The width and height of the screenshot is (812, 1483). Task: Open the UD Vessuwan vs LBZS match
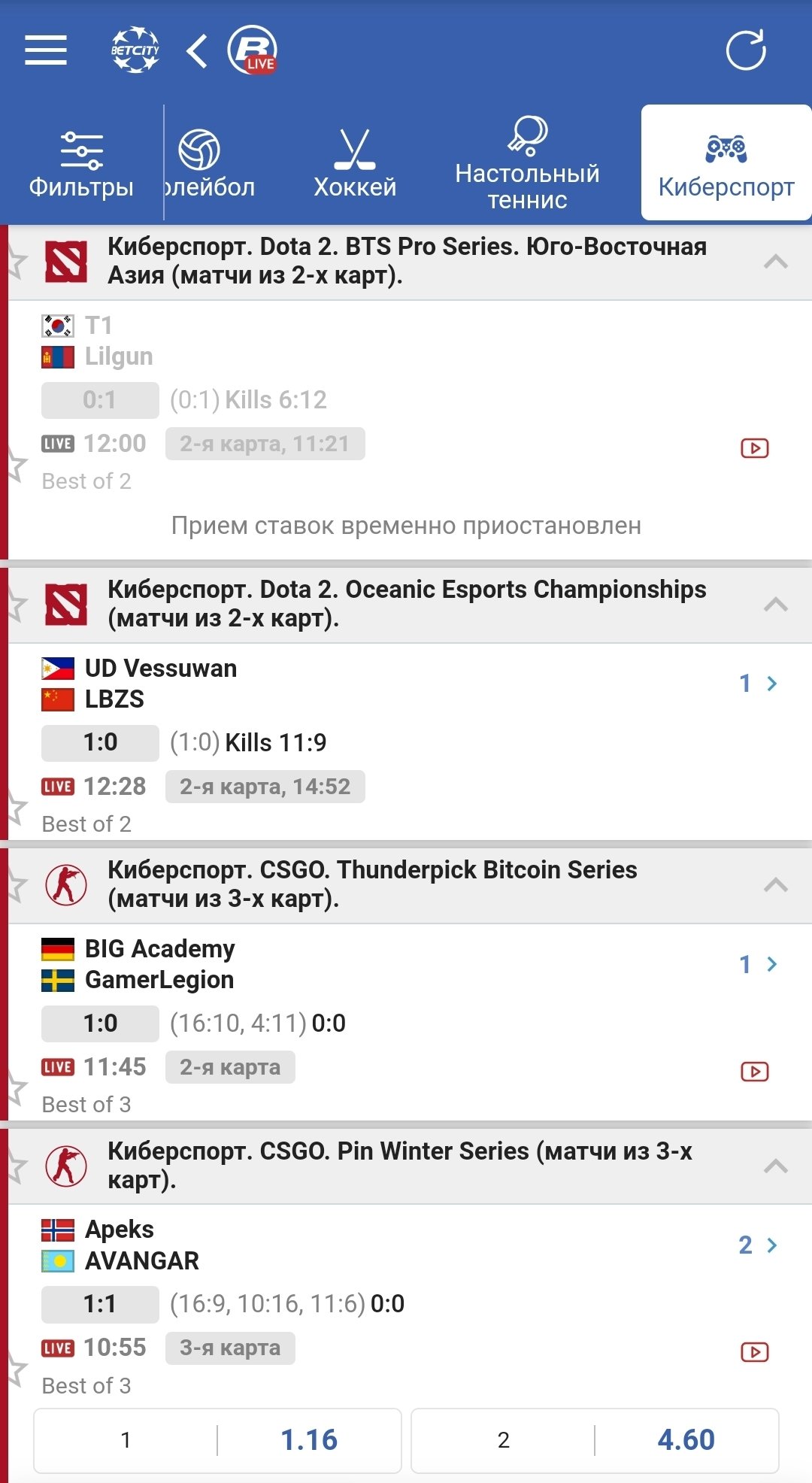pos(758,684)
